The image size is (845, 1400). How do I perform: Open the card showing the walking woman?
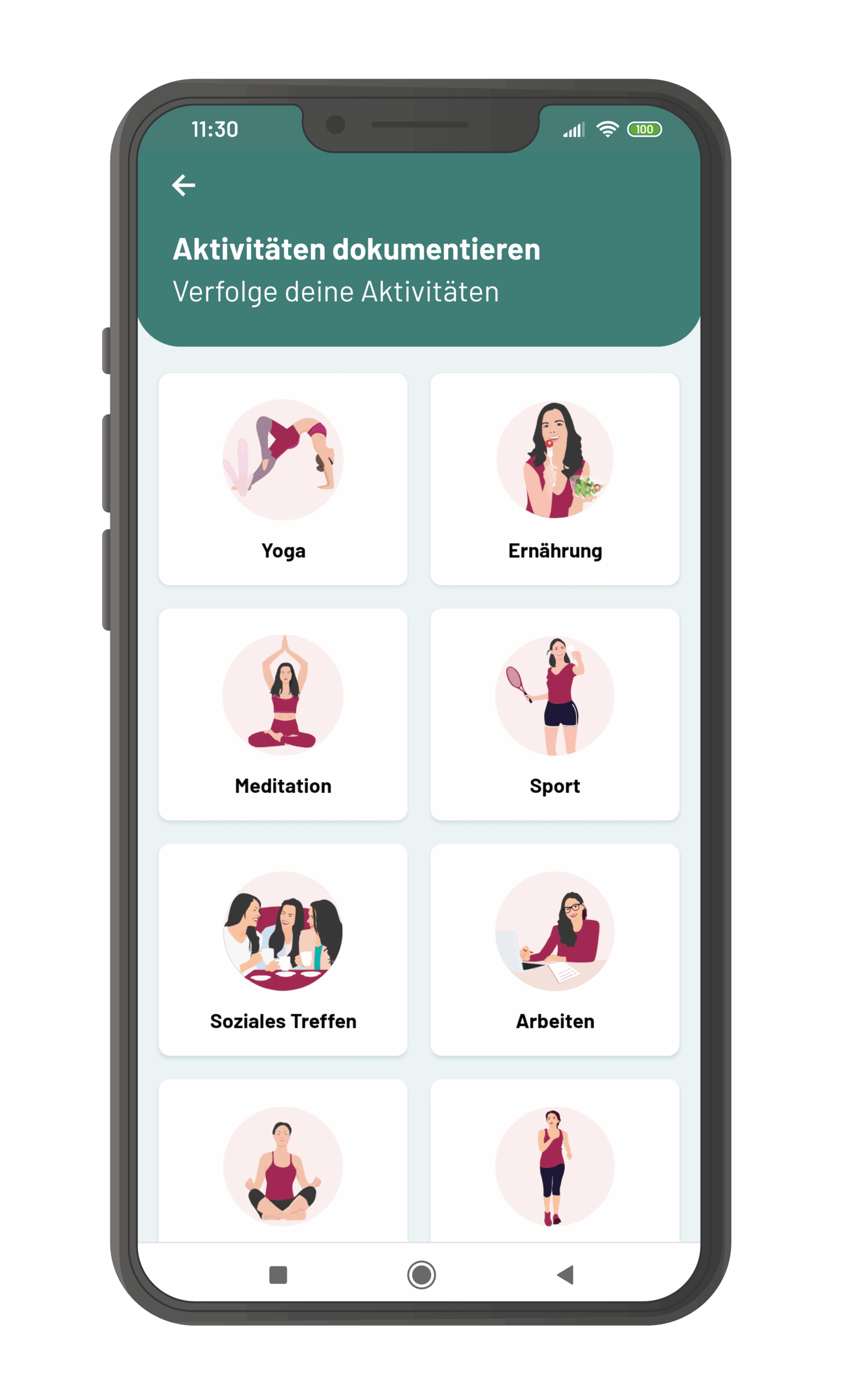(555, 1160)
